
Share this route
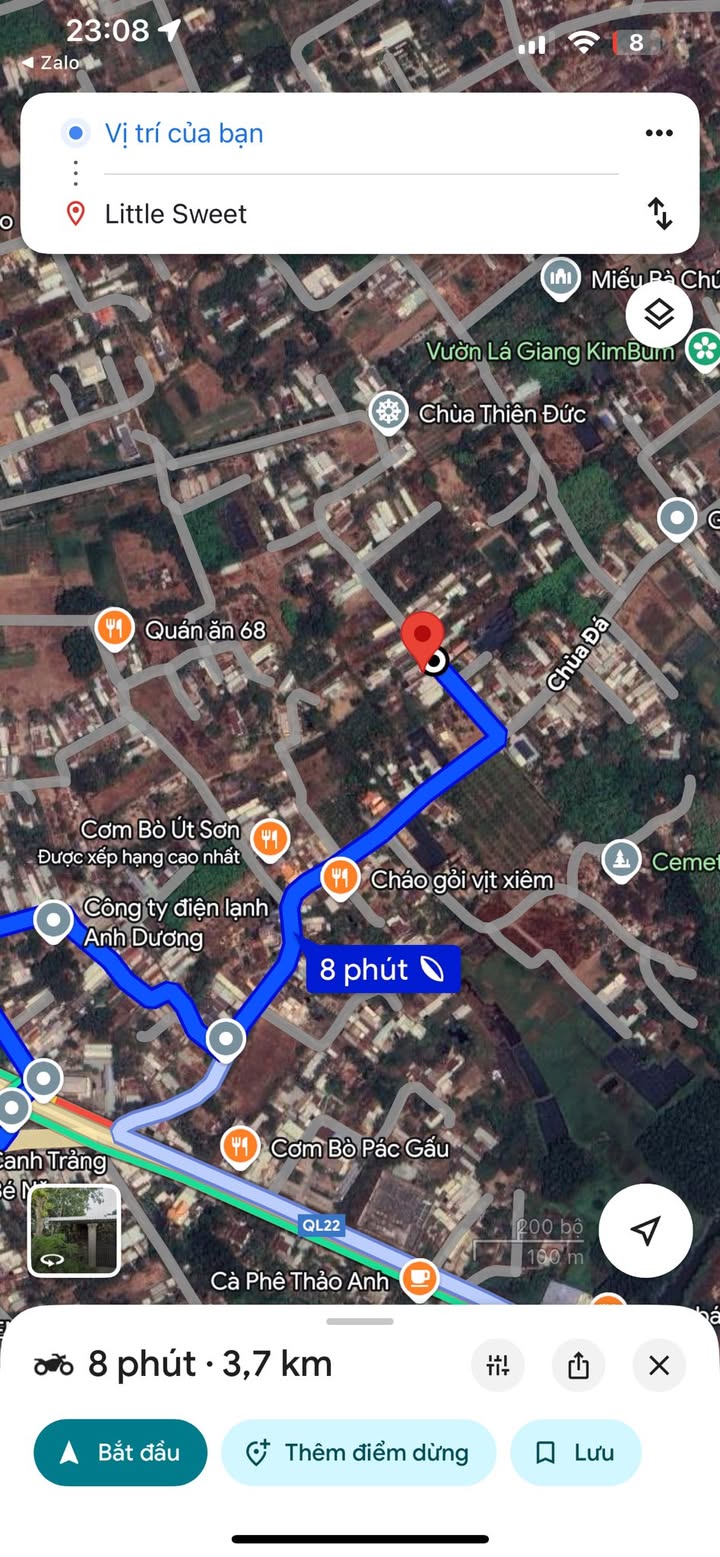coord(578,1365)
